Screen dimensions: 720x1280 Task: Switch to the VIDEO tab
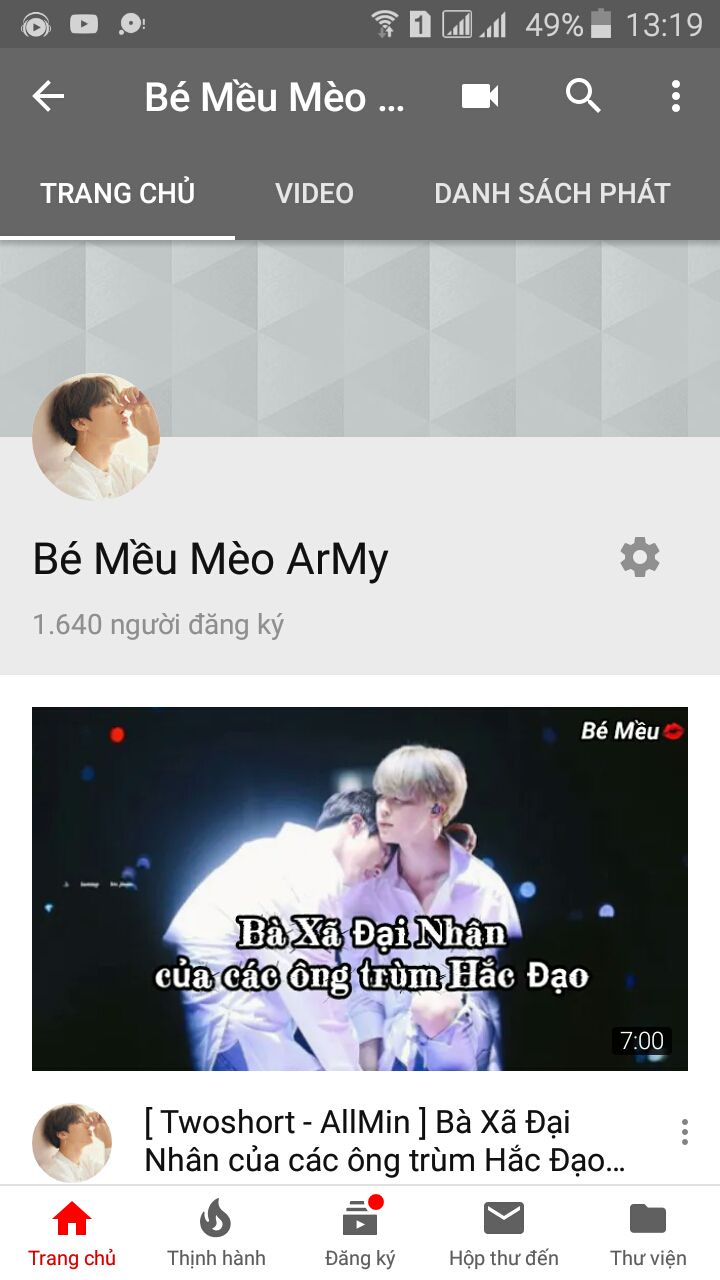click(x=314, y=193)
